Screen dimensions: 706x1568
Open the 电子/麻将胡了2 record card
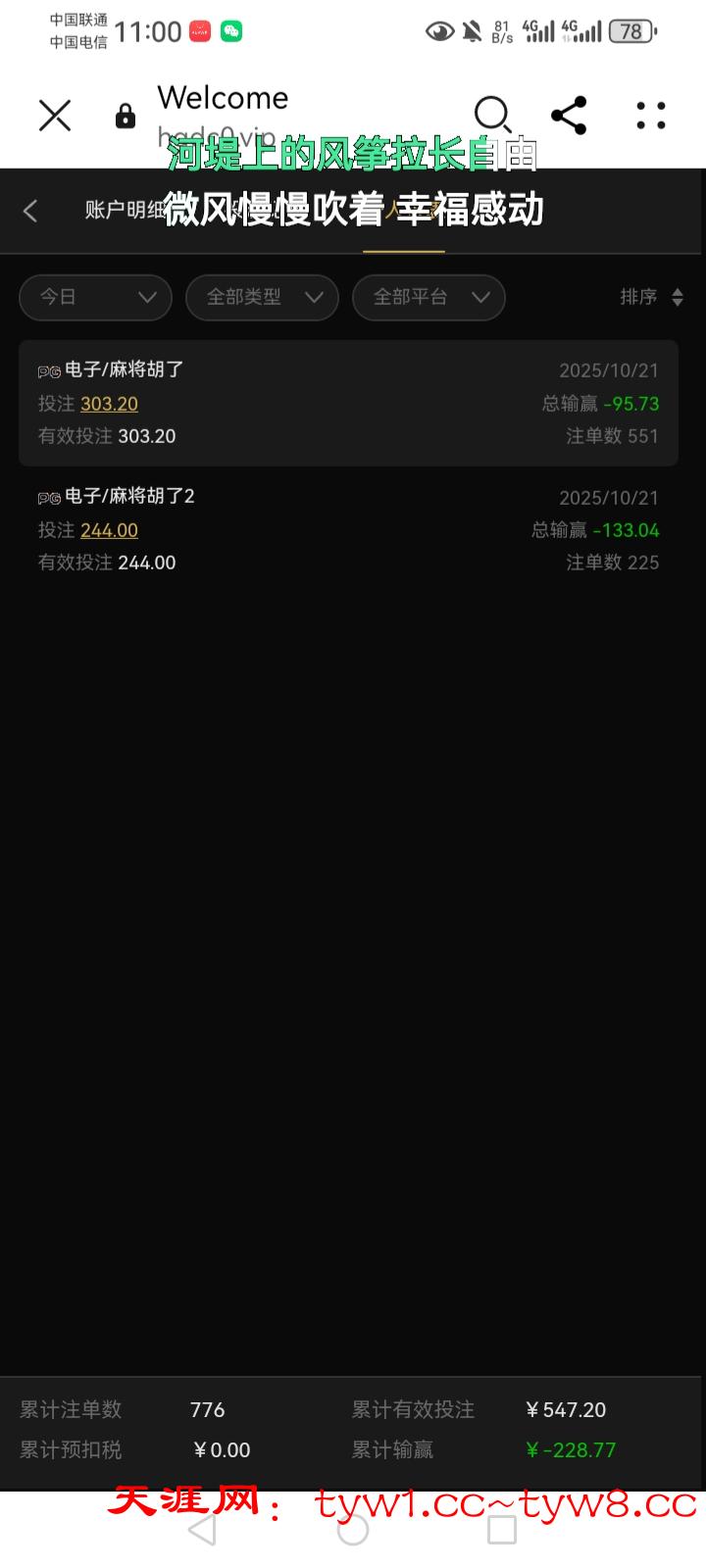[x=348, y=529]
